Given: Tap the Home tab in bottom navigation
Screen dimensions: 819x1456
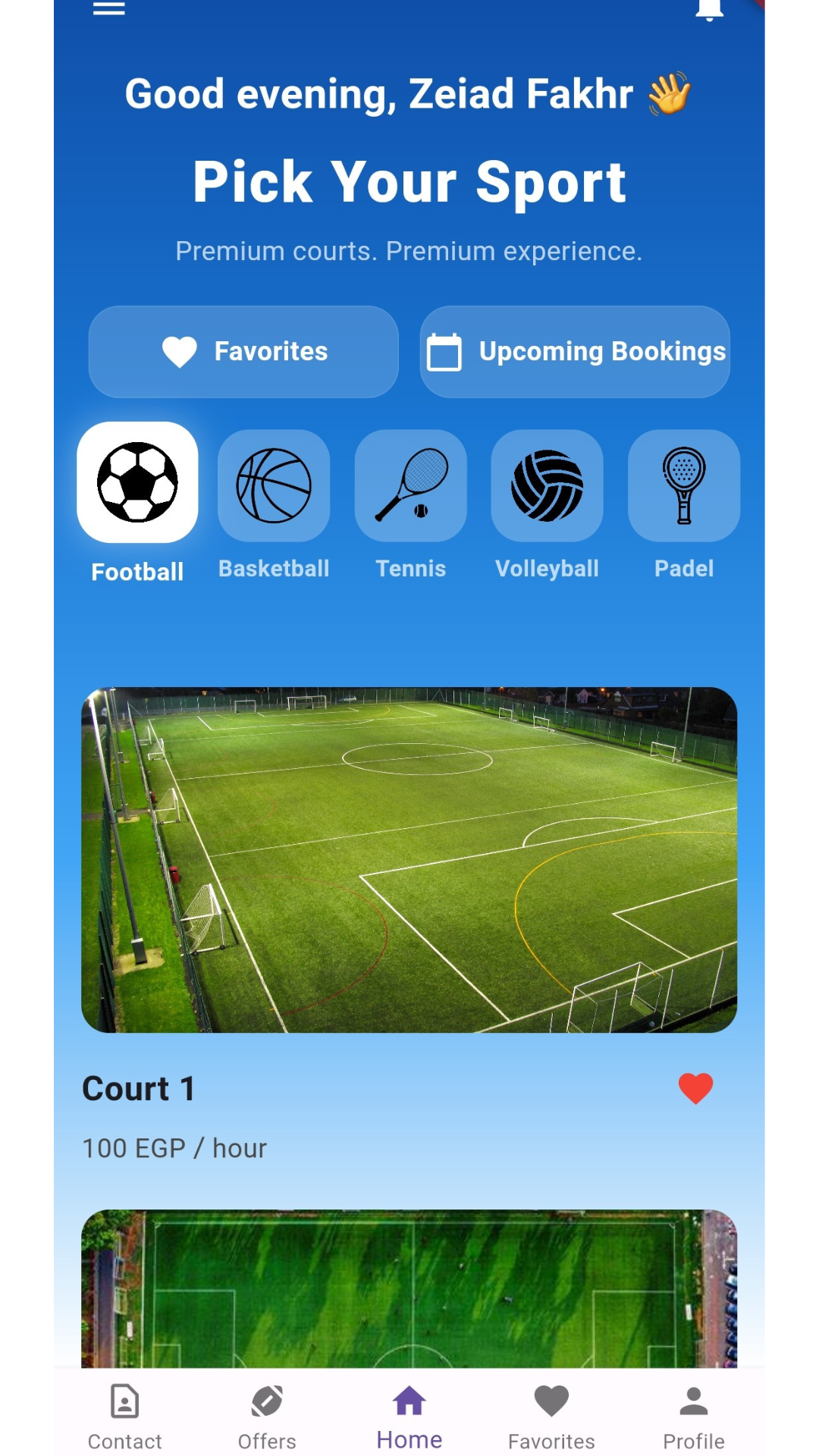Looking at the screenshot, I should 409,1417.
